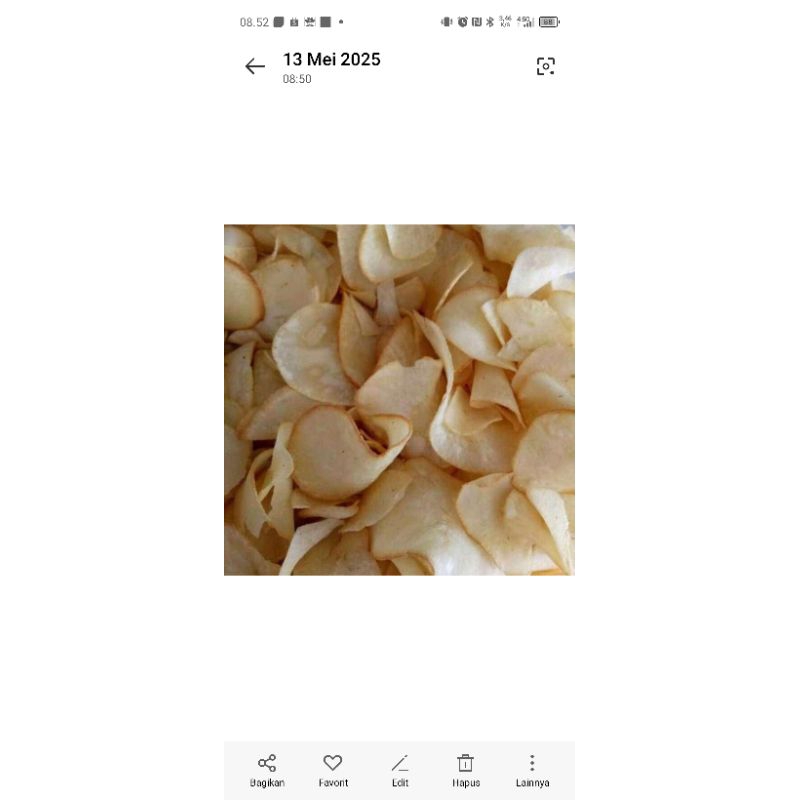Viewport: 800px width, 800px height.
Task: Delete the photo with Hapus
Action: coord(465,770)
